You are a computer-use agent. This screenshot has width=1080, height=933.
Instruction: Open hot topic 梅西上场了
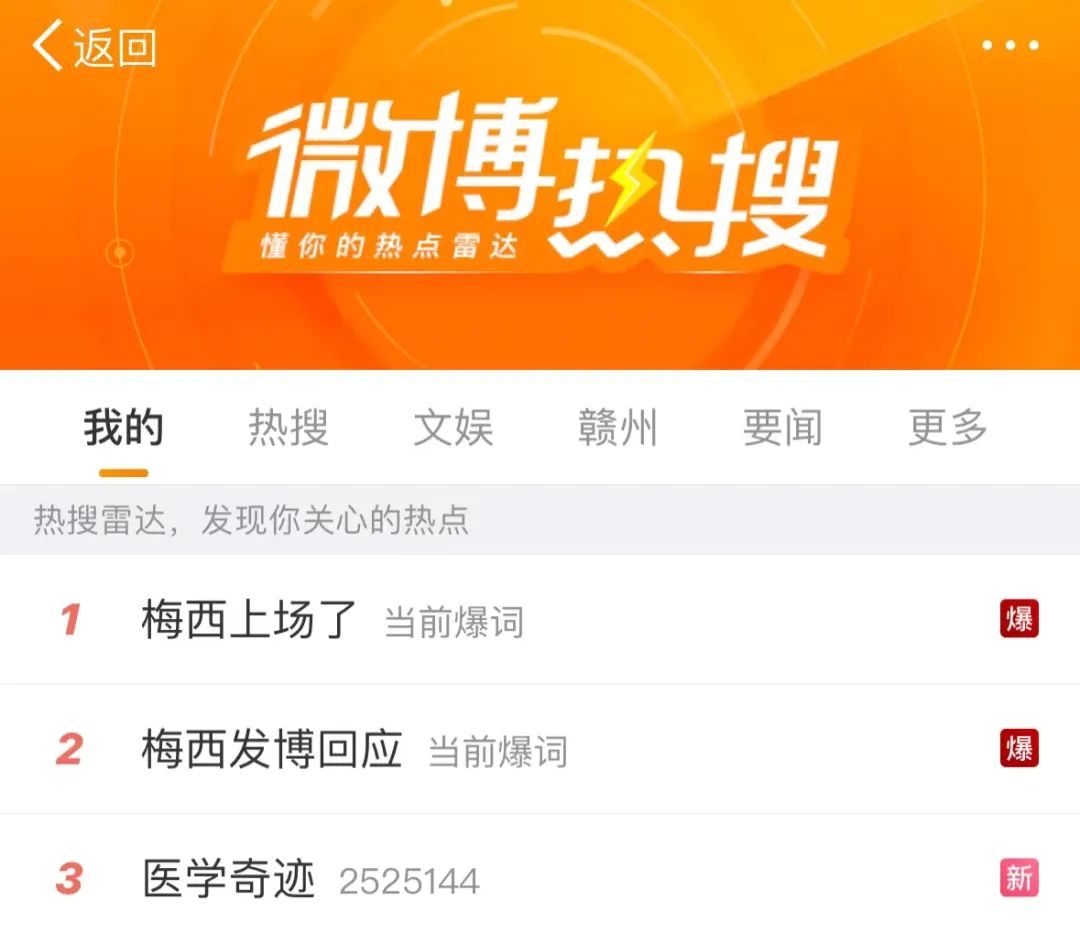[x=249, y=620]
